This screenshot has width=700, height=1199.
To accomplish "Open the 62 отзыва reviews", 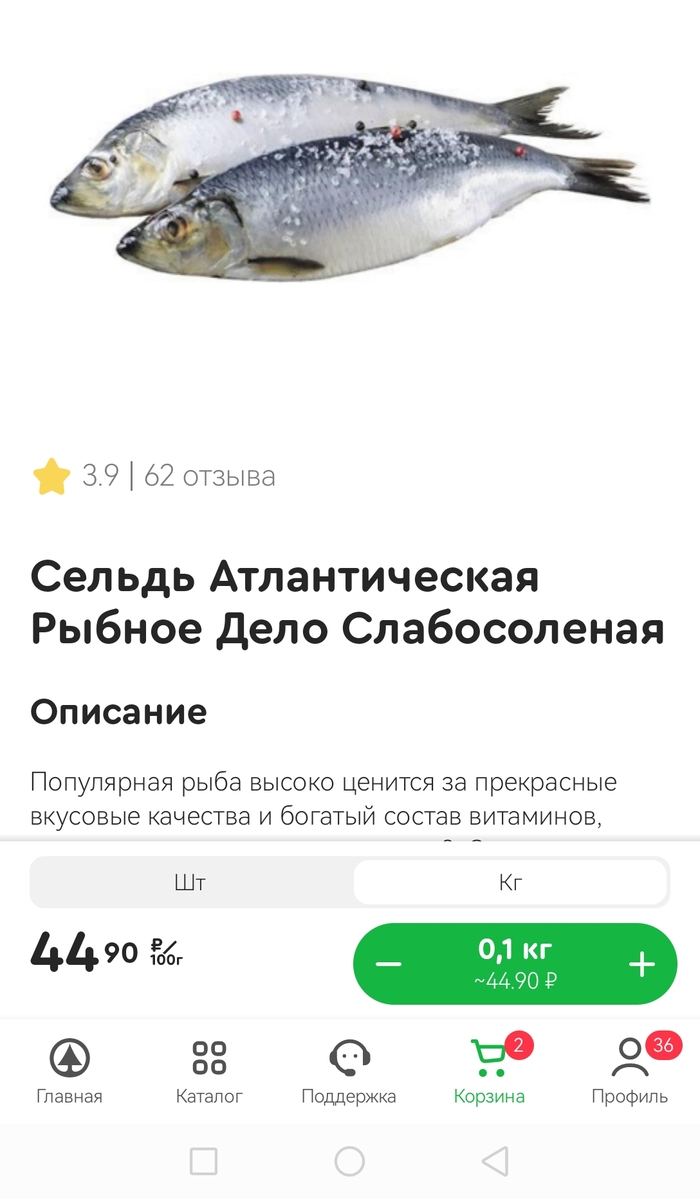I will (209, 476).
